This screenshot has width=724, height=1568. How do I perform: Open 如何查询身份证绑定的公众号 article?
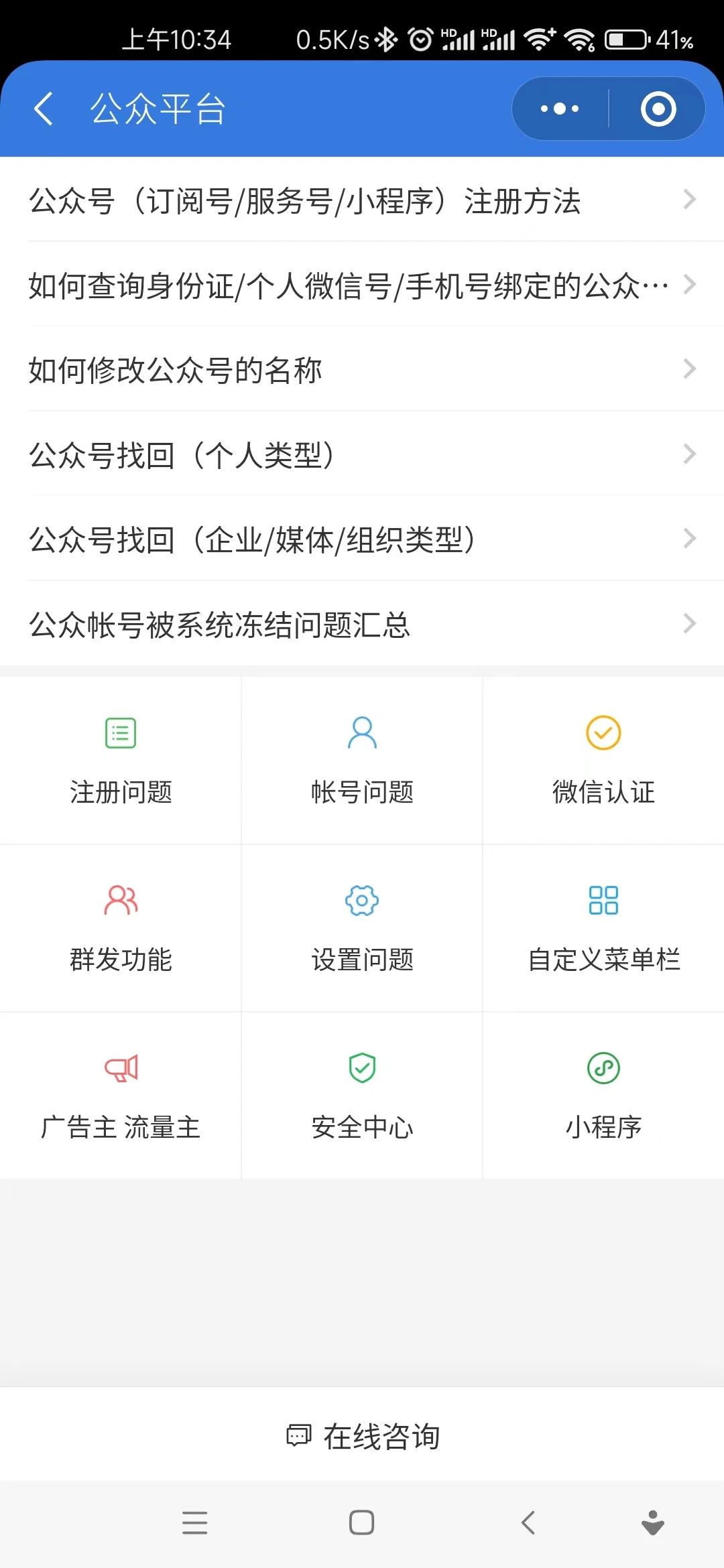click(x=362, y=284)
